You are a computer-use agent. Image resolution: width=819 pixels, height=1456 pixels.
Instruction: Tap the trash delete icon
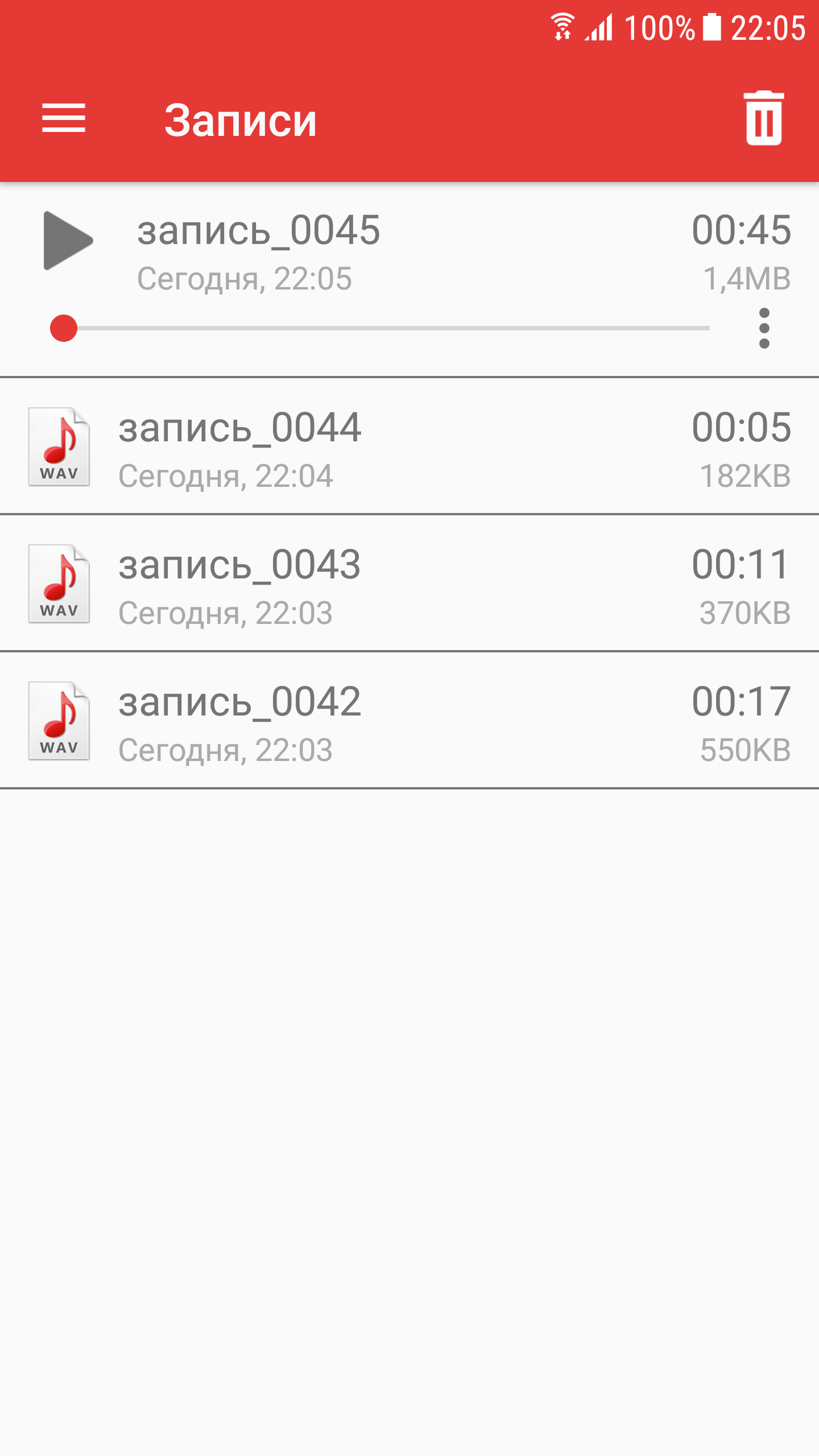tap(764, 118)
